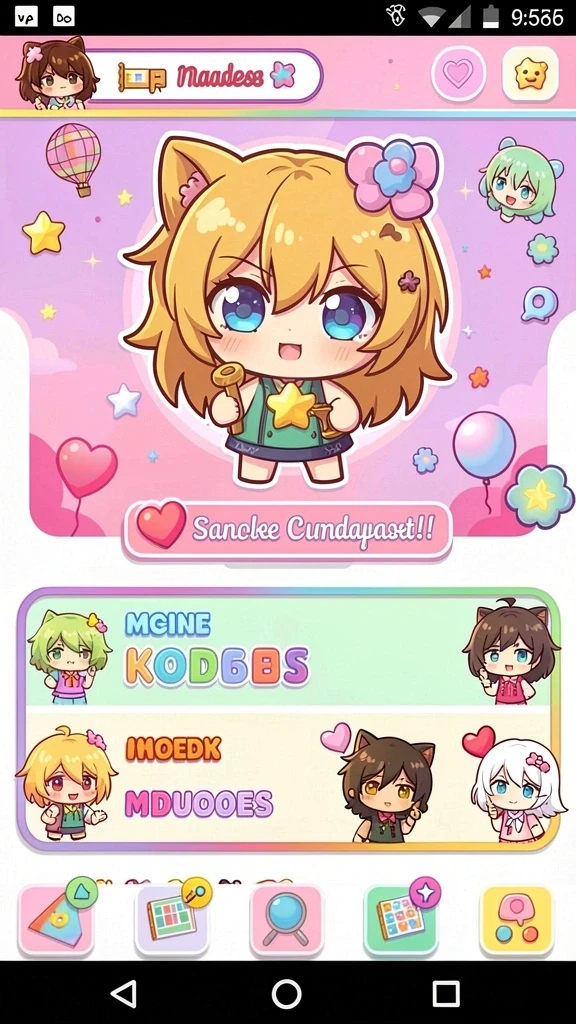Open the tile board tab with sparkle badge
The height and width of the screenshot is (1024, 576).
401,920
